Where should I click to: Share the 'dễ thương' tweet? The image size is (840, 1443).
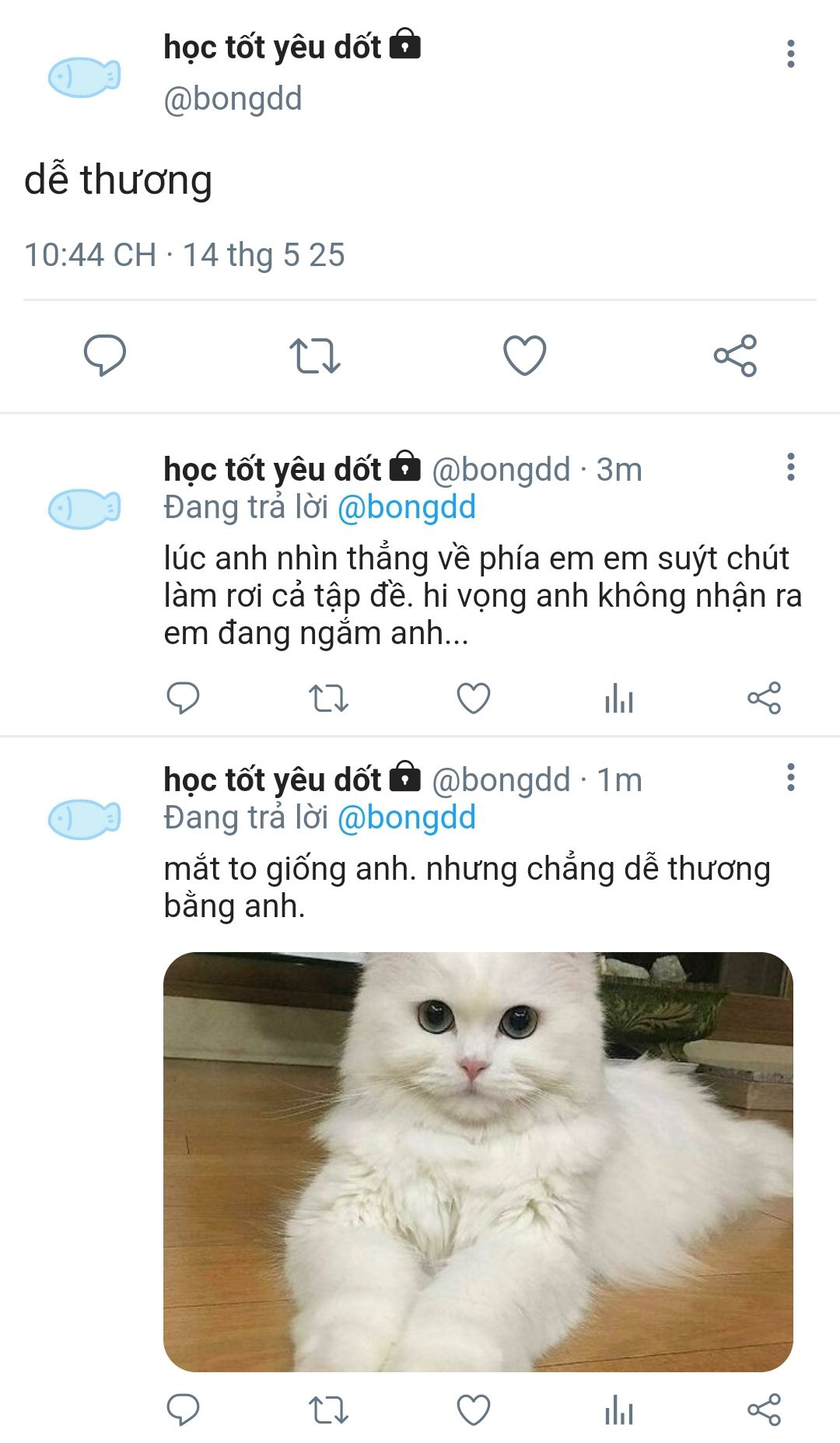click(735, 355)
